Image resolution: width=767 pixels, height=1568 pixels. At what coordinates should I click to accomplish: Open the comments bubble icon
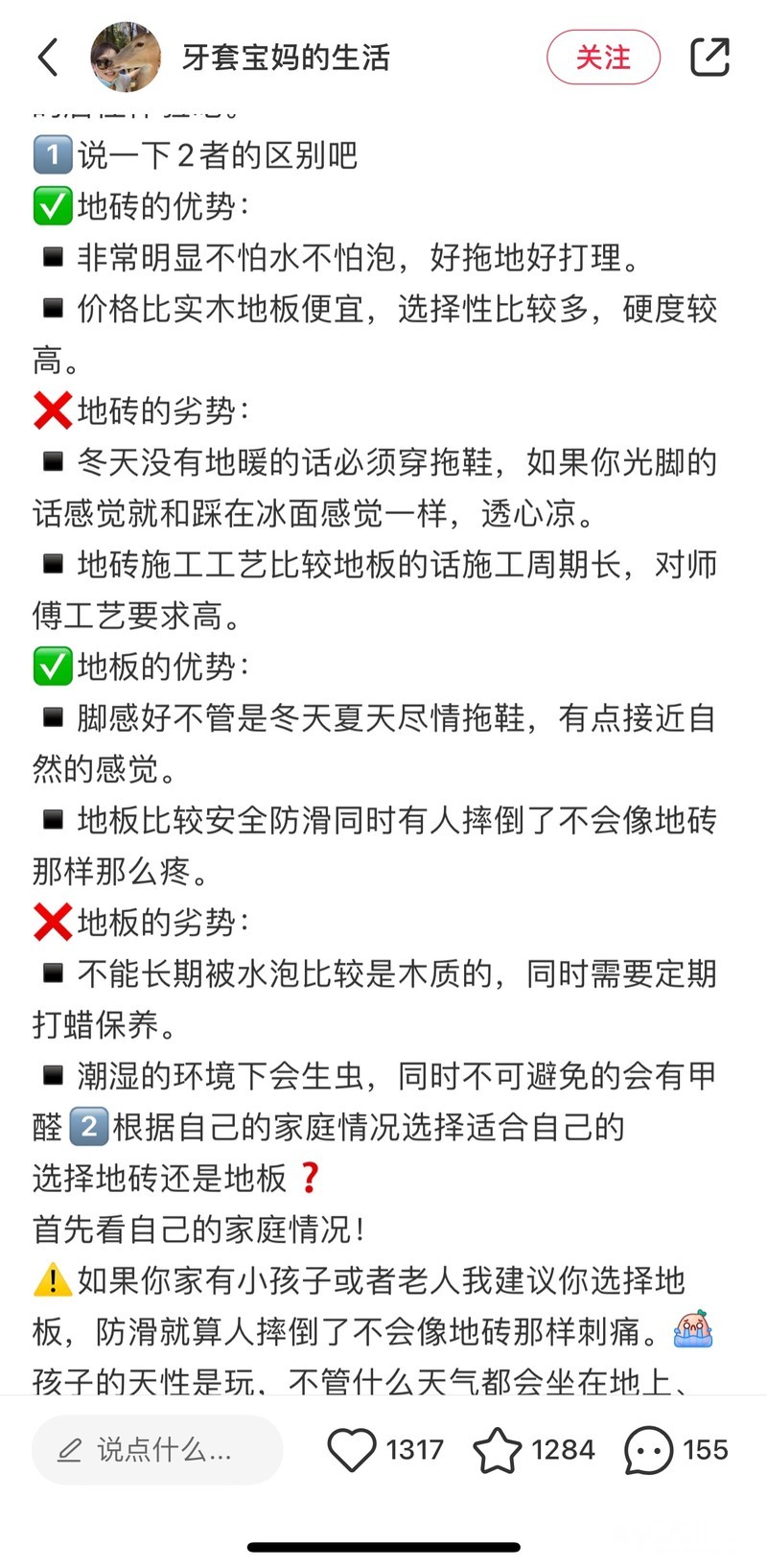click(x=648, y=1449)
